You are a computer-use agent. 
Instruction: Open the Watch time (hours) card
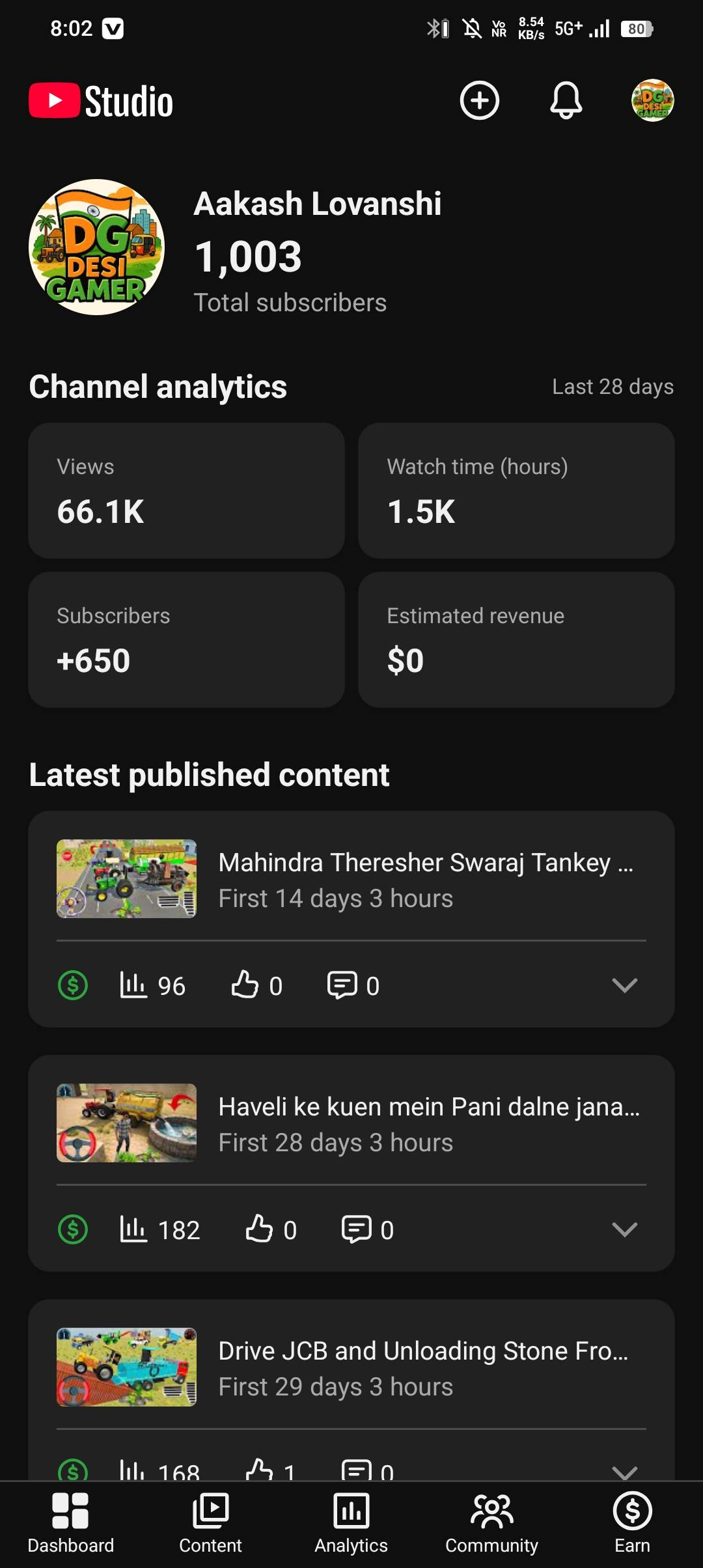pos(516,491)
